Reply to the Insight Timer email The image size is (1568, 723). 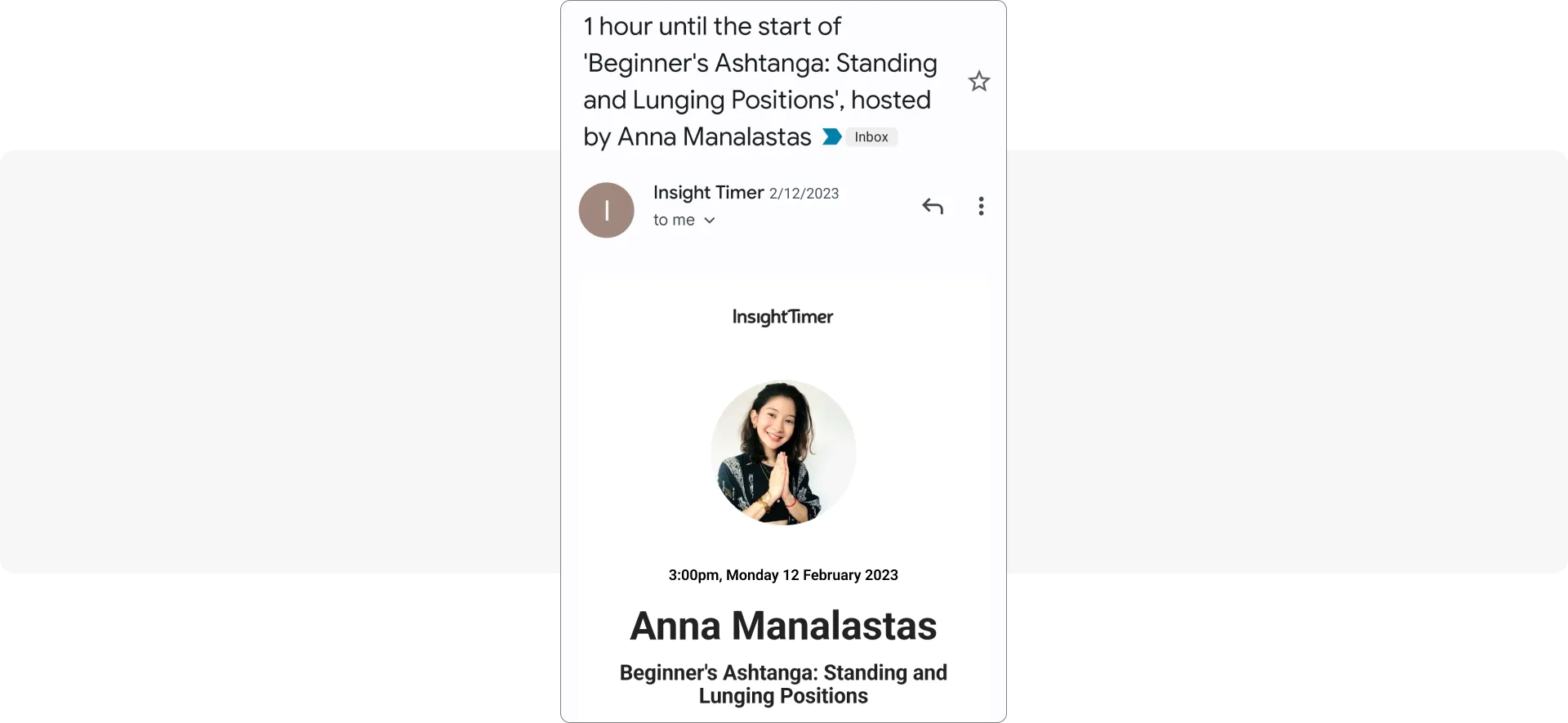pyautogui.click(x=932, y=206)
